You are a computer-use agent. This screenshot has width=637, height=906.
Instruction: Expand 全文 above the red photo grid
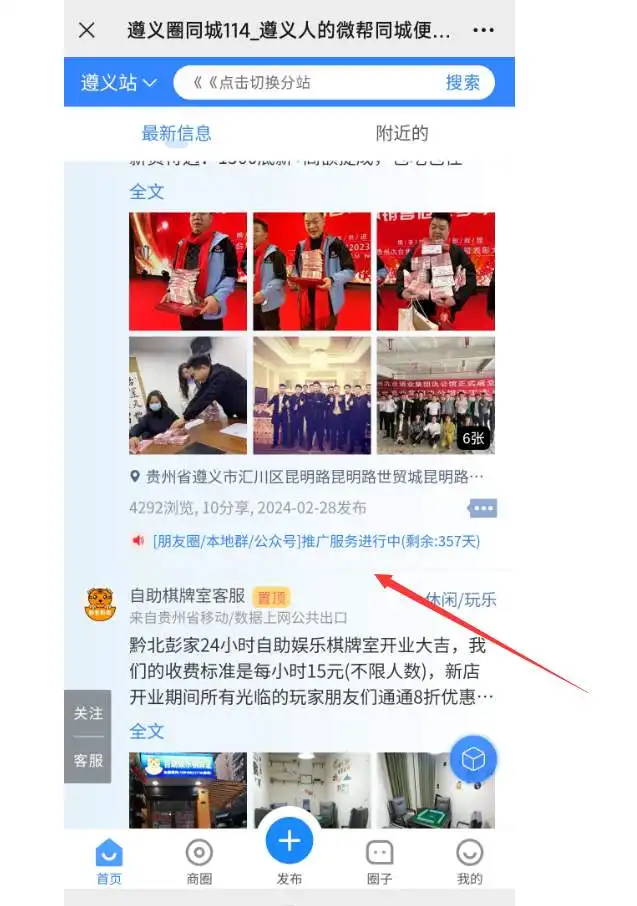(x=147, y=191)
